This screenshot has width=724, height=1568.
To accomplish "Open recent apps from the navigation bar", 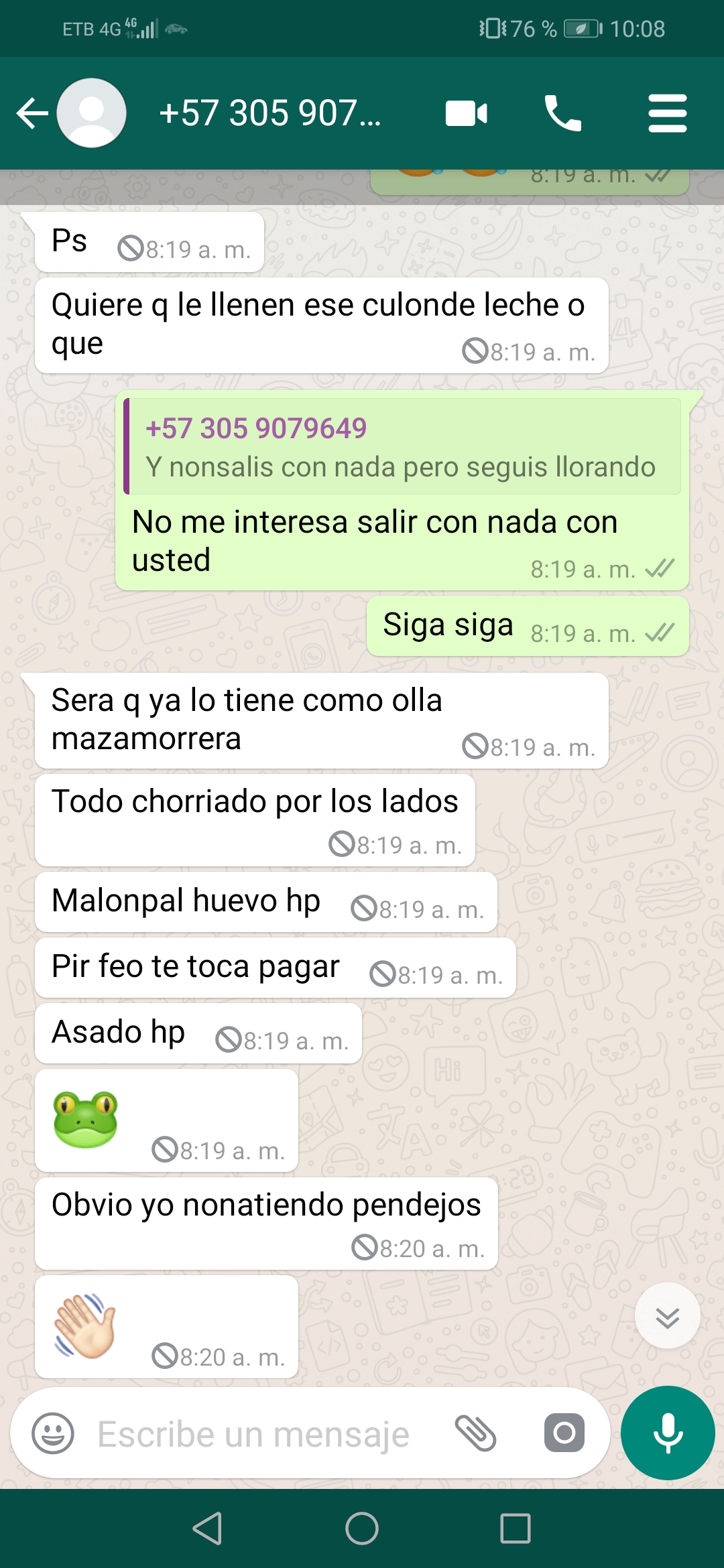I will (x=516, y=1528).
